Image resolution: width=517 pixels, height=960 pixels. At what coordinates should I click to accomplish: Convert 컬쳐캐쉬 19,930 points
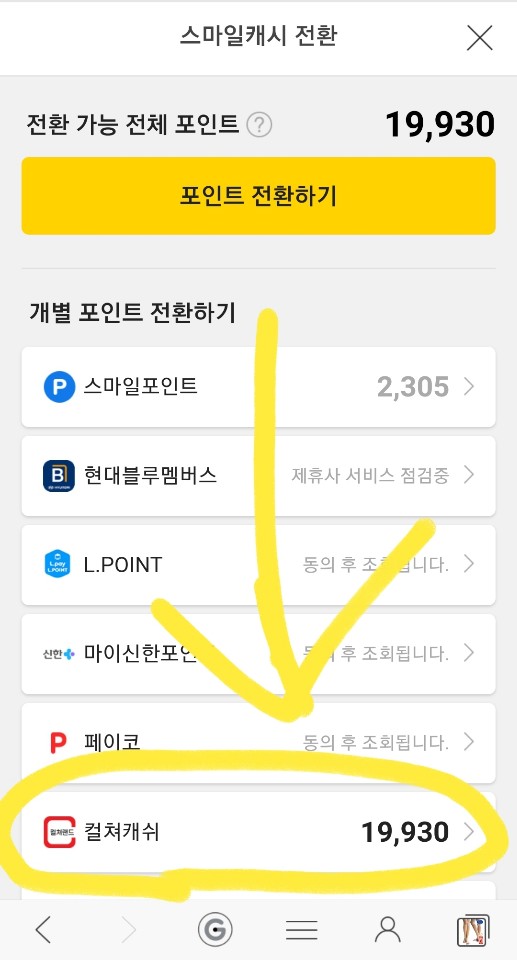(258, 832)
